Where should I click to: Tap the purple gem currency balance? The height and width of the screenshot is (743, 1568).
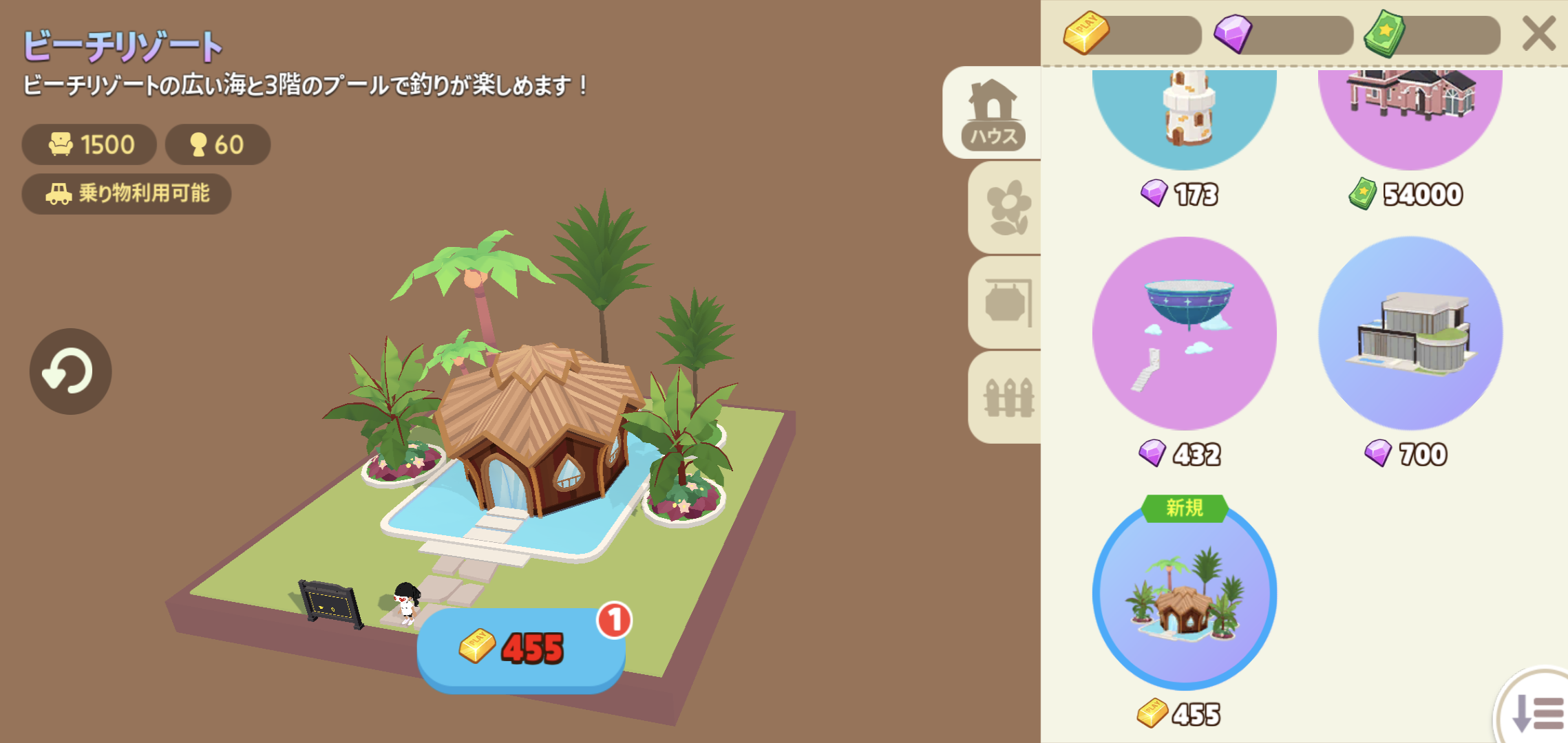pyautogui.click(x=1282, y=34)
